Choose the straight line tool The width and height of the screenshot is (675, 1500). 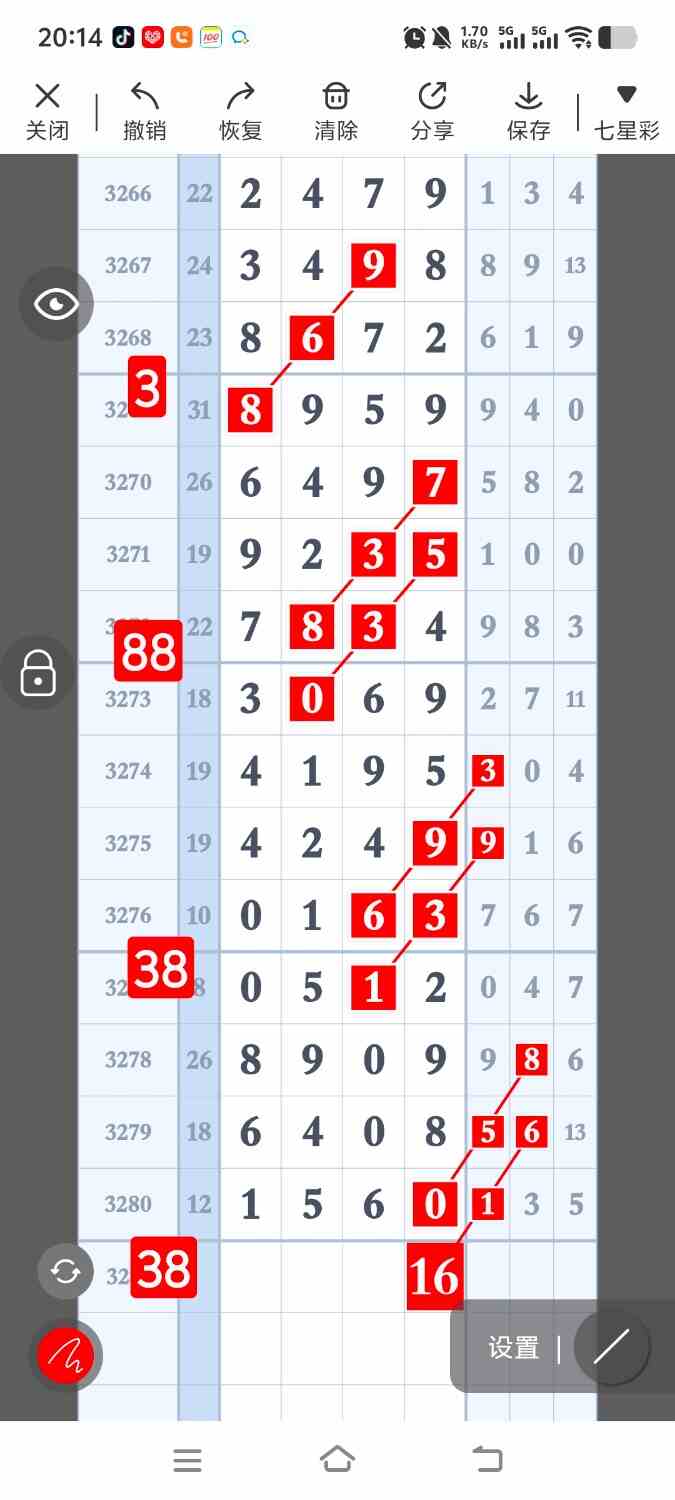point(611,1348)
